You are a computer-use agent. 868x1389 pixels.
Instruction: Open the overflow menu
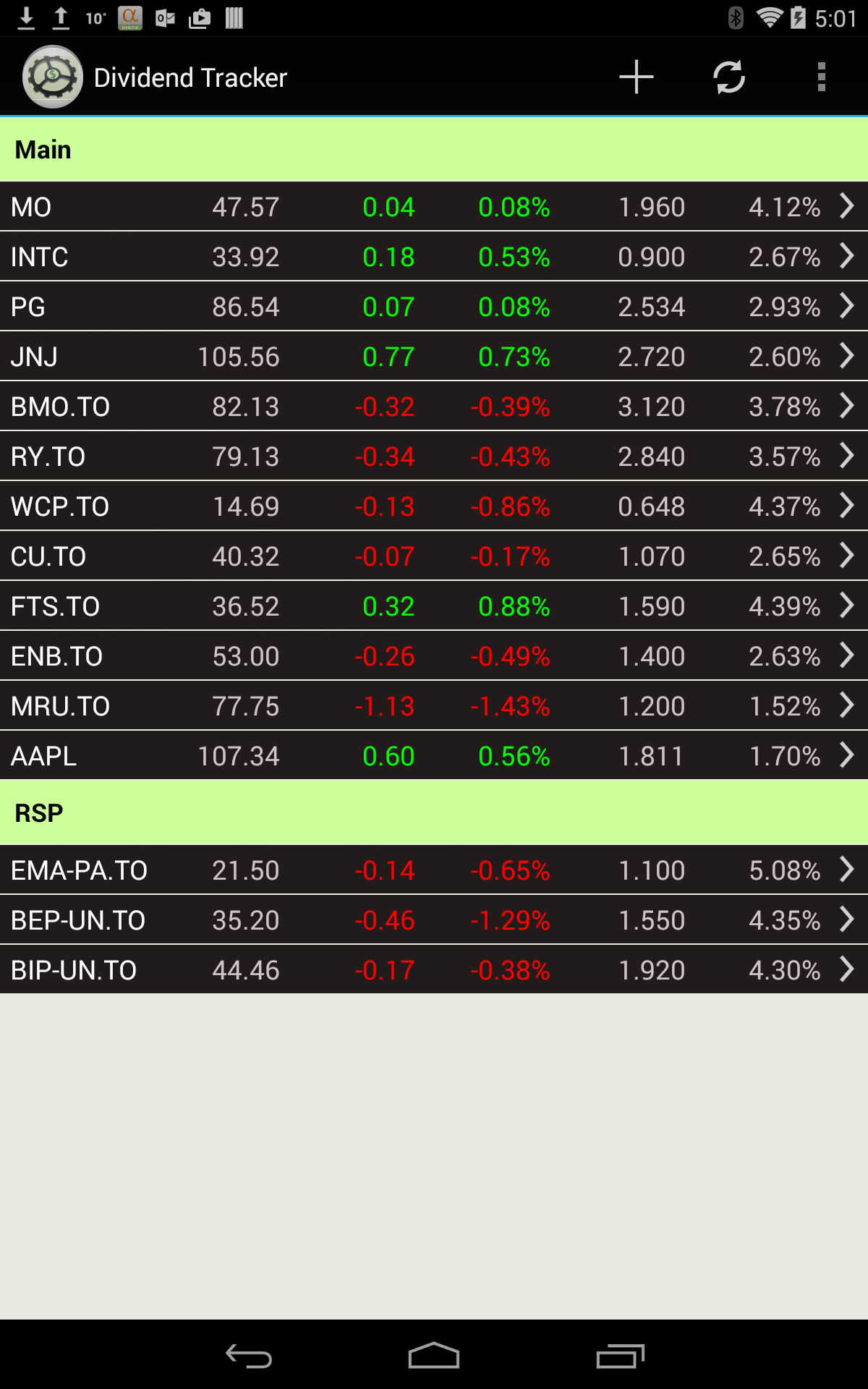822,76
